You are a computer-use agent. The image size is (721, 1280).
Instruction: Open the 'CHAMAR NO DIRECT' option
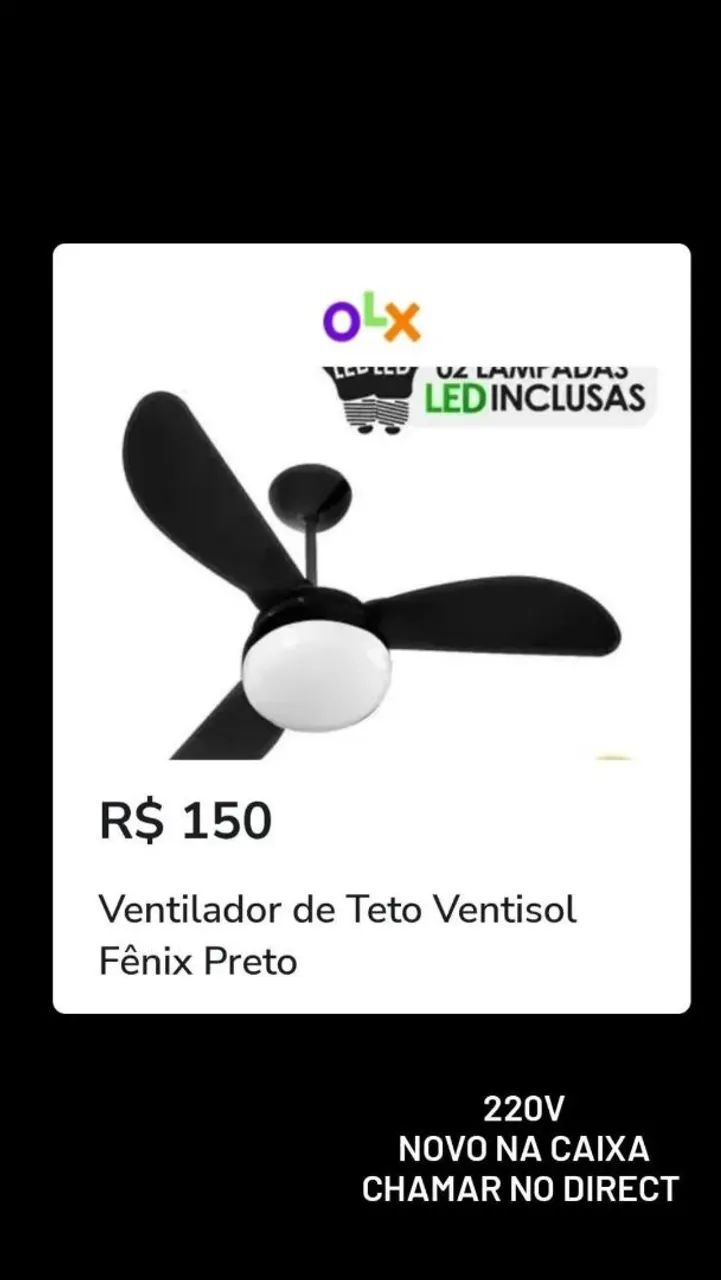pos(517,1190)
